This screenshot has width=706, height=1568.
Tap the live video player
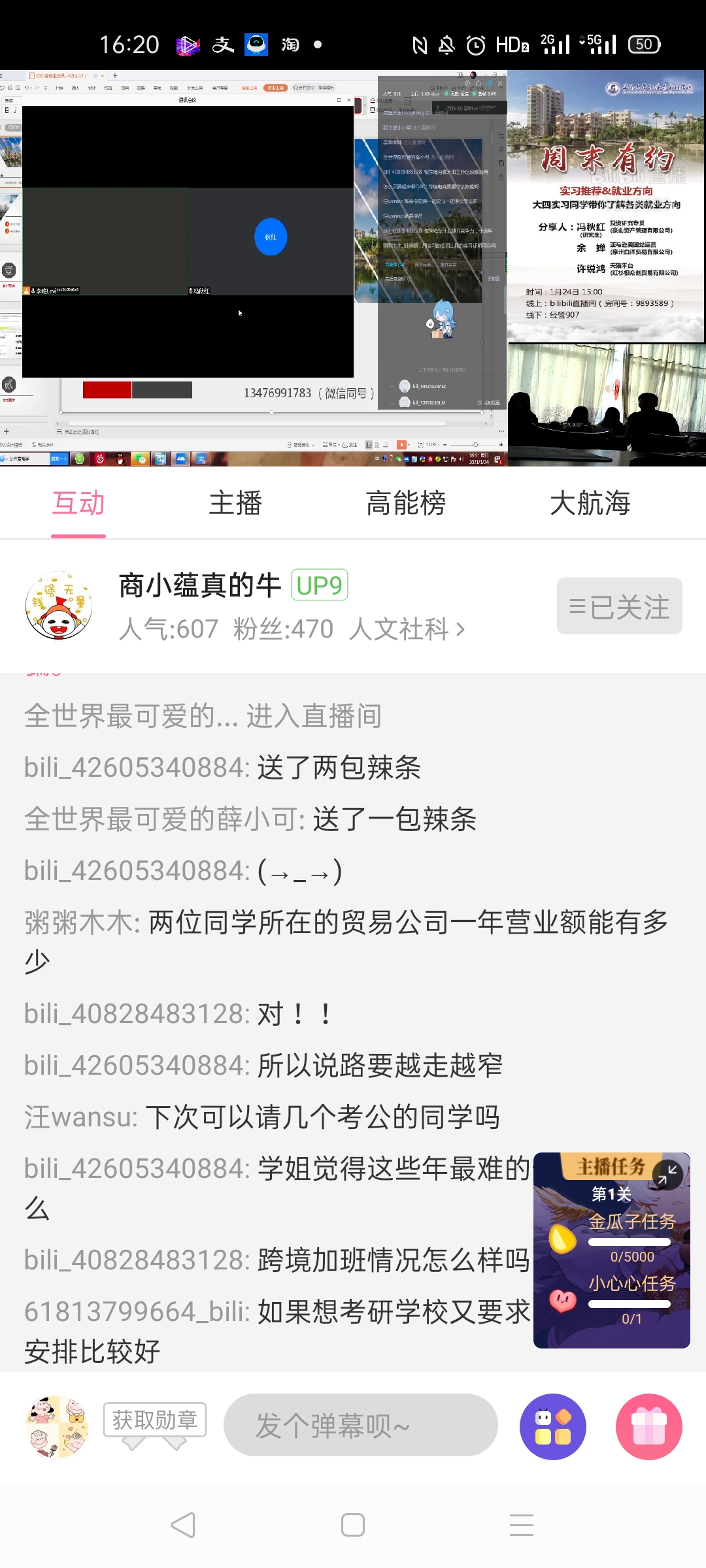(353, 268)
